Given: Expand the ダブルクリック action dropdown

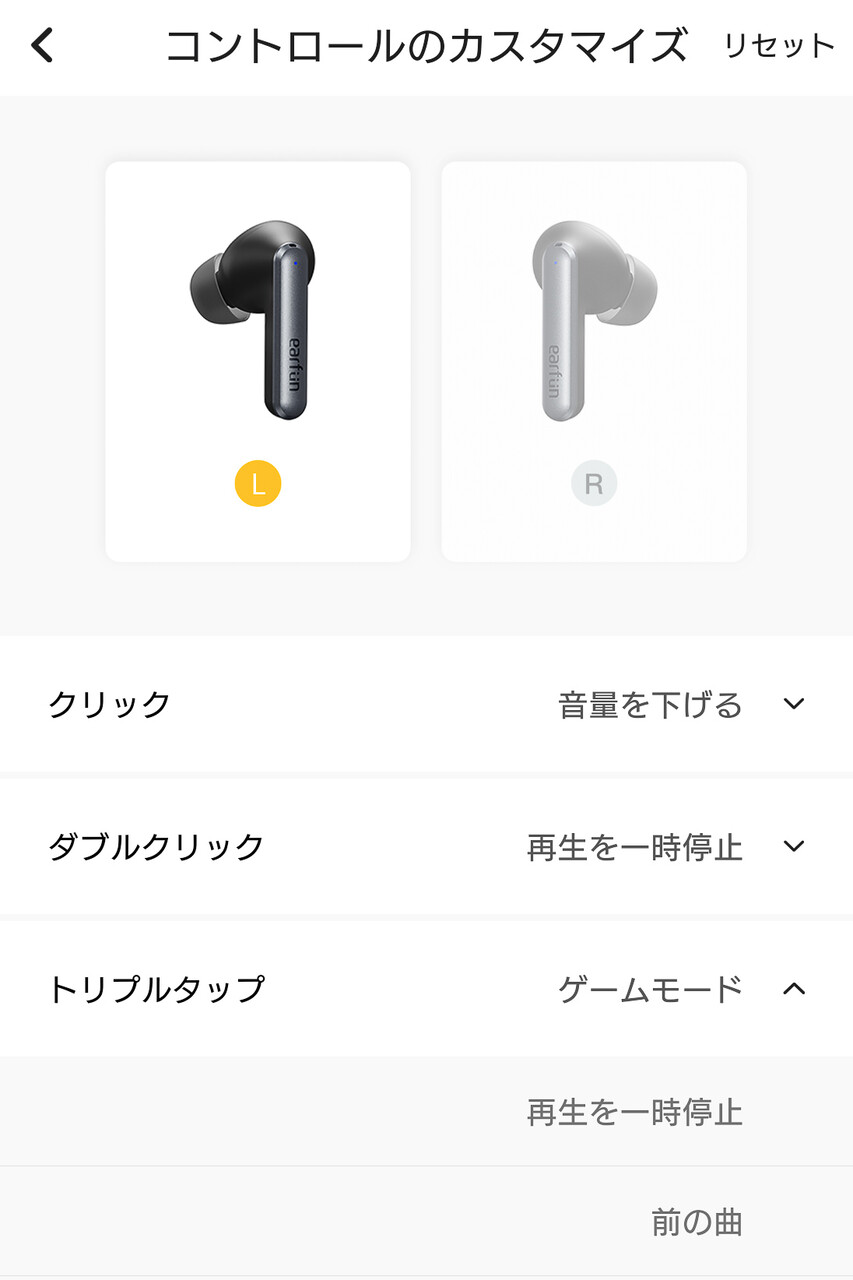Looking at the screenshot, I should pyautogui.click(x=426, y=847).
